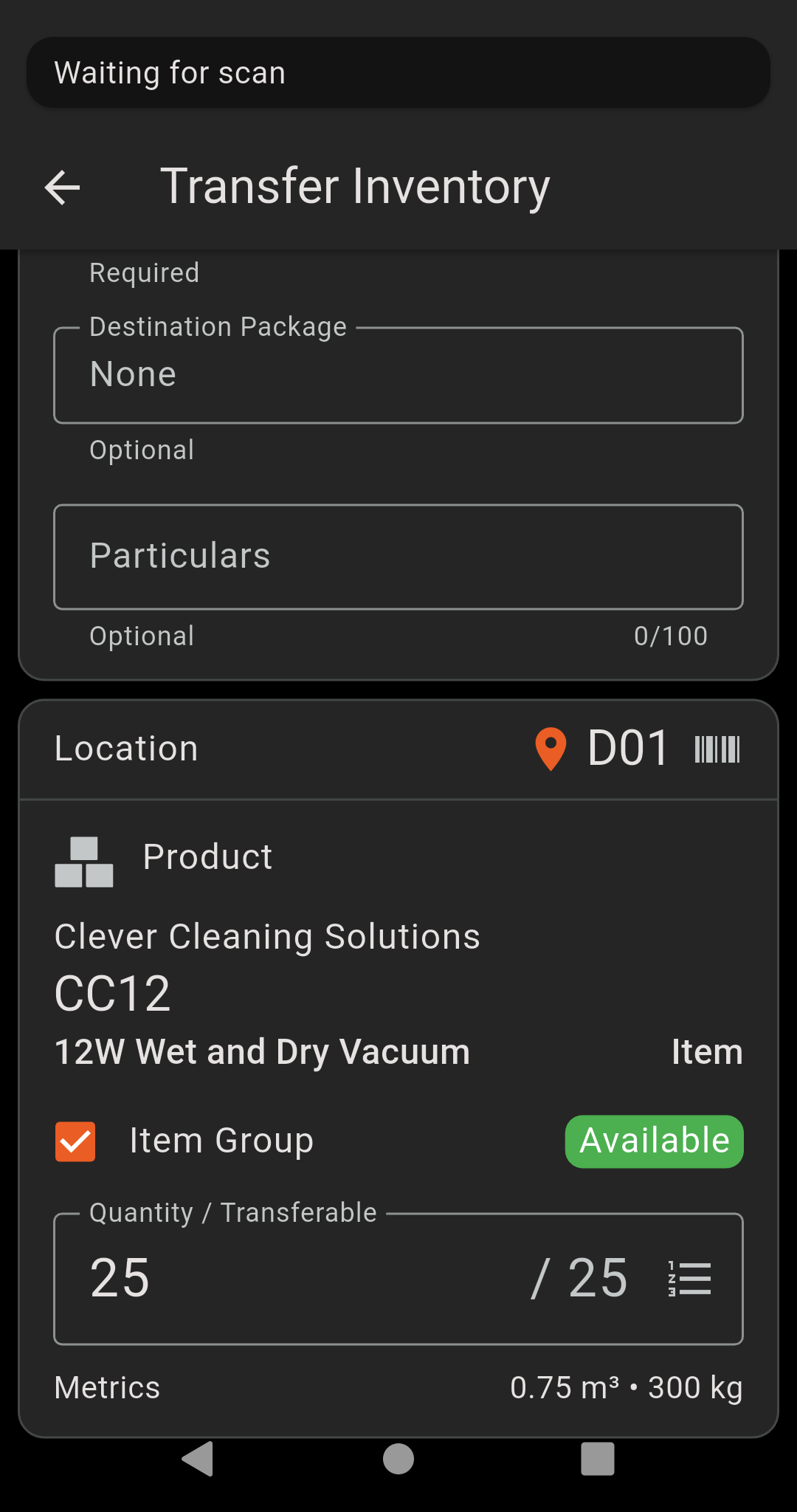This screenshot has height=1512, width=797.
Task: Open the numbered list icon in quantity field
Action: point(689,1279)
